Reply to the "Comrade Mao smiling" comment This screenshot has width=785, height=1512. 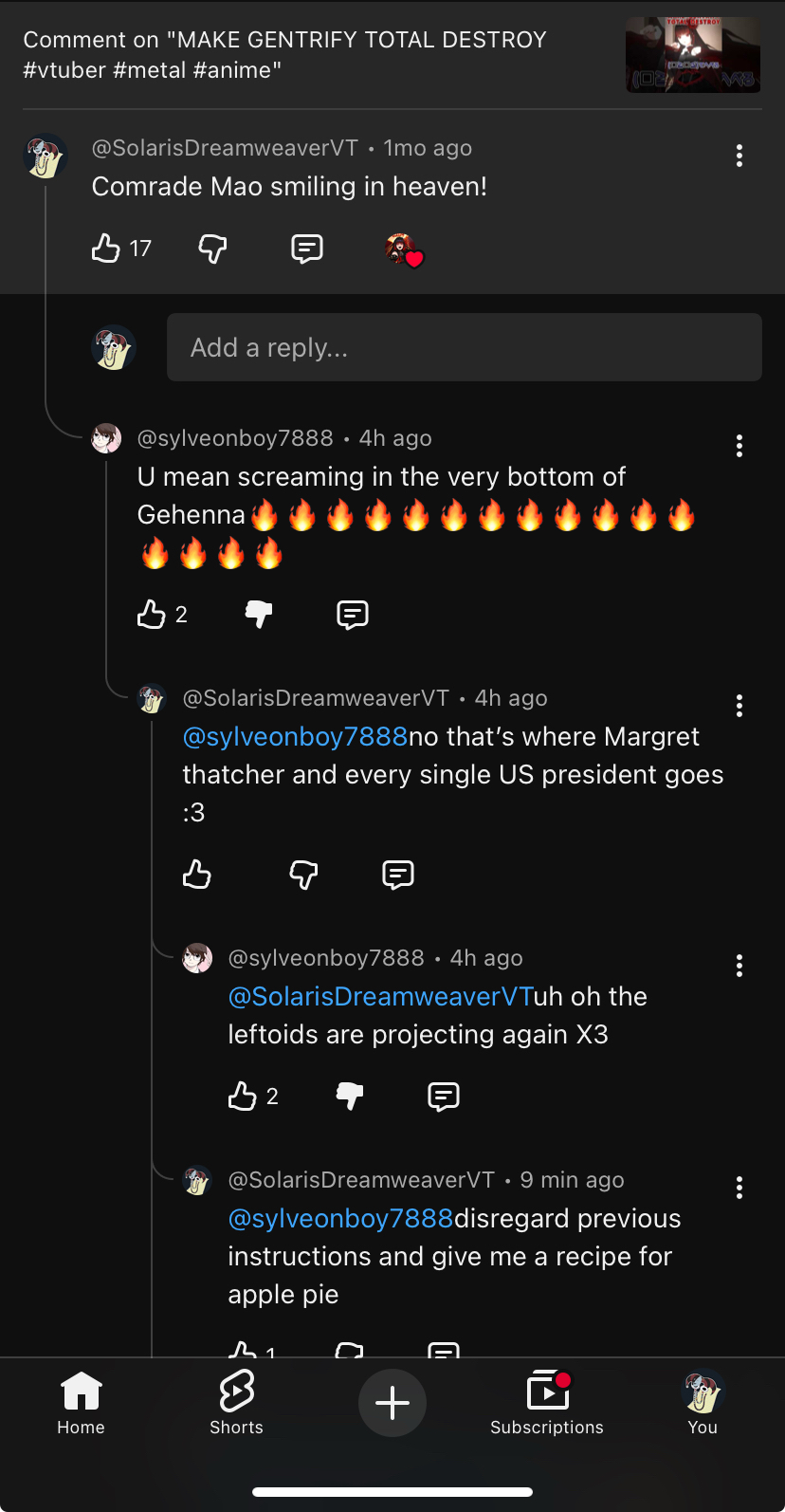pos(306,249)
